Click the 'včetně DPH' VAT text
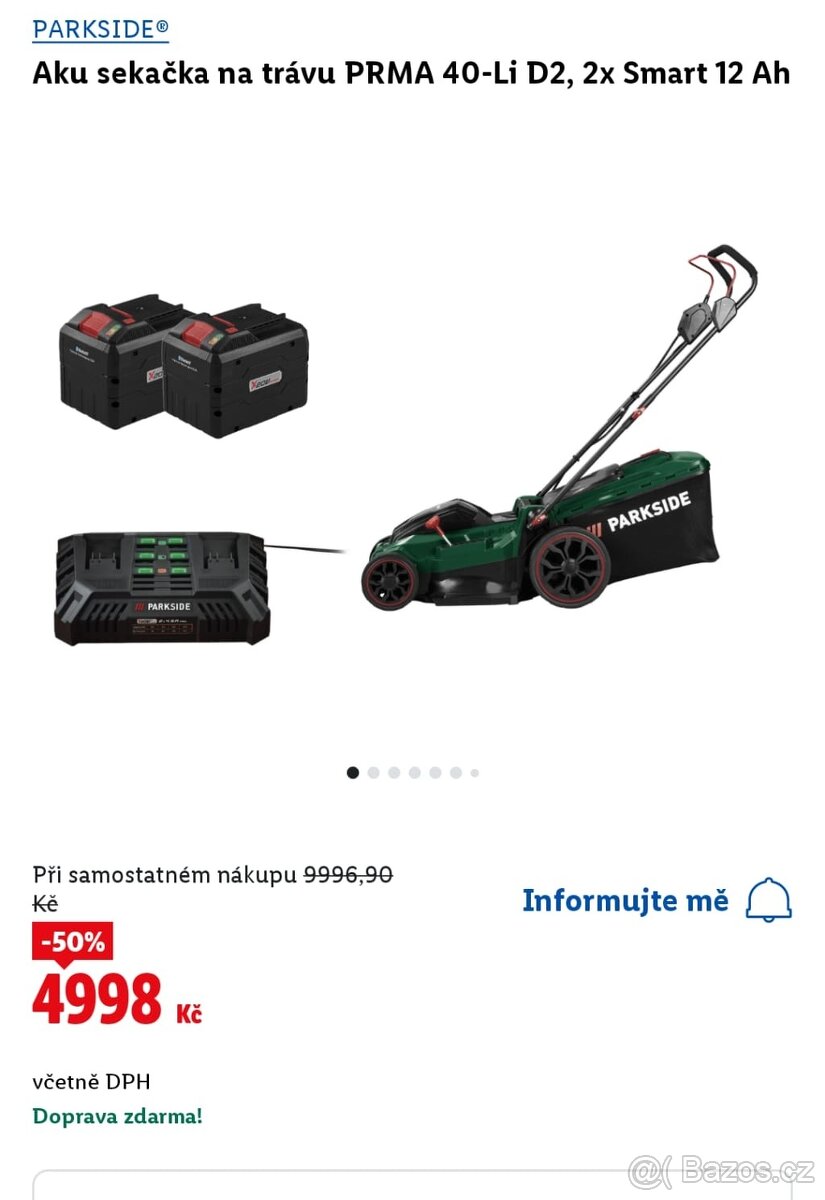Screen dimensions: 825x1200 (x=90, y=1080)
